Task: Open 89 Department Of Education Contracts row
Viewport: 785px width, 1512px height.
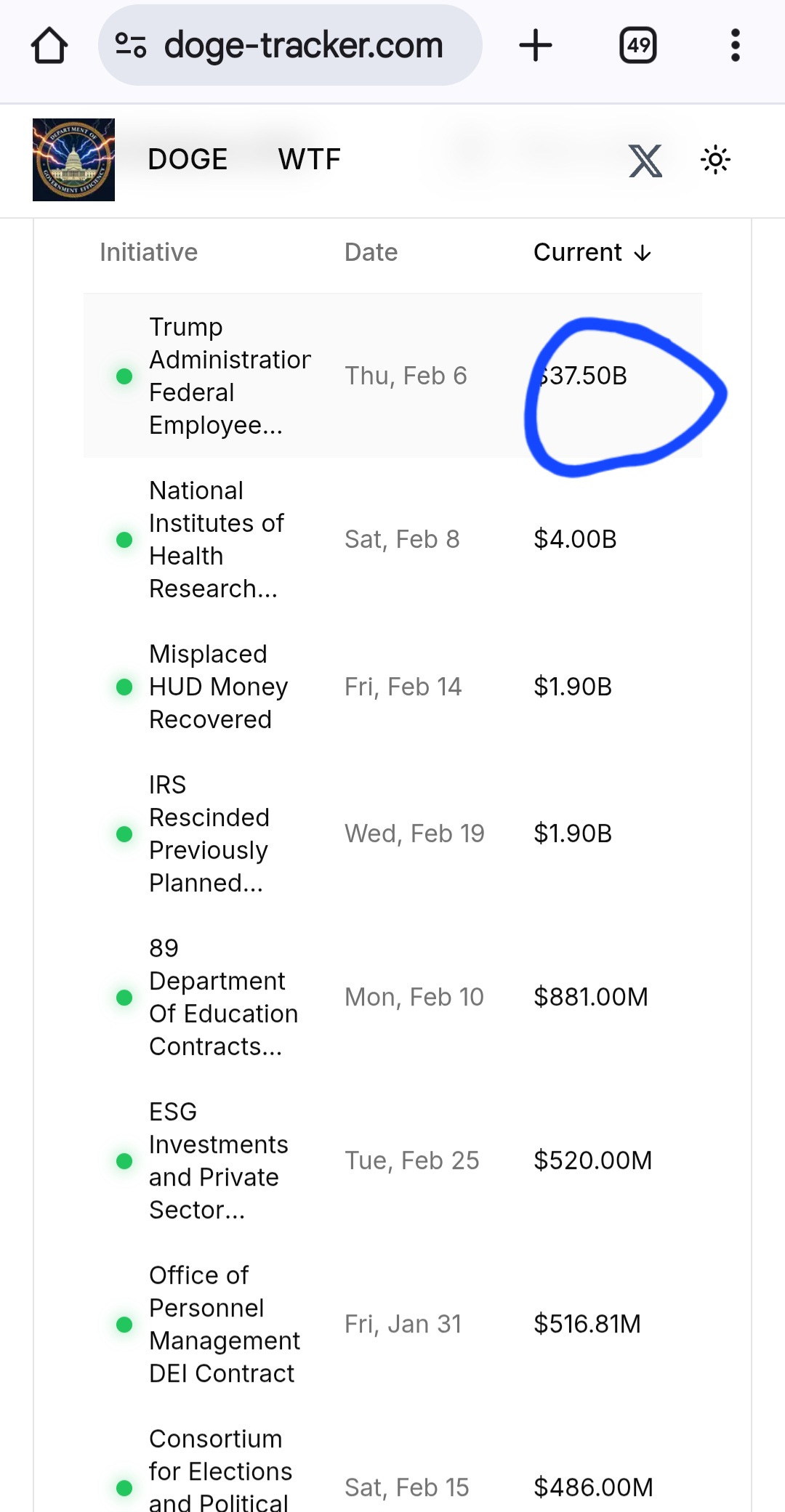Action: (x=392, y=997)
